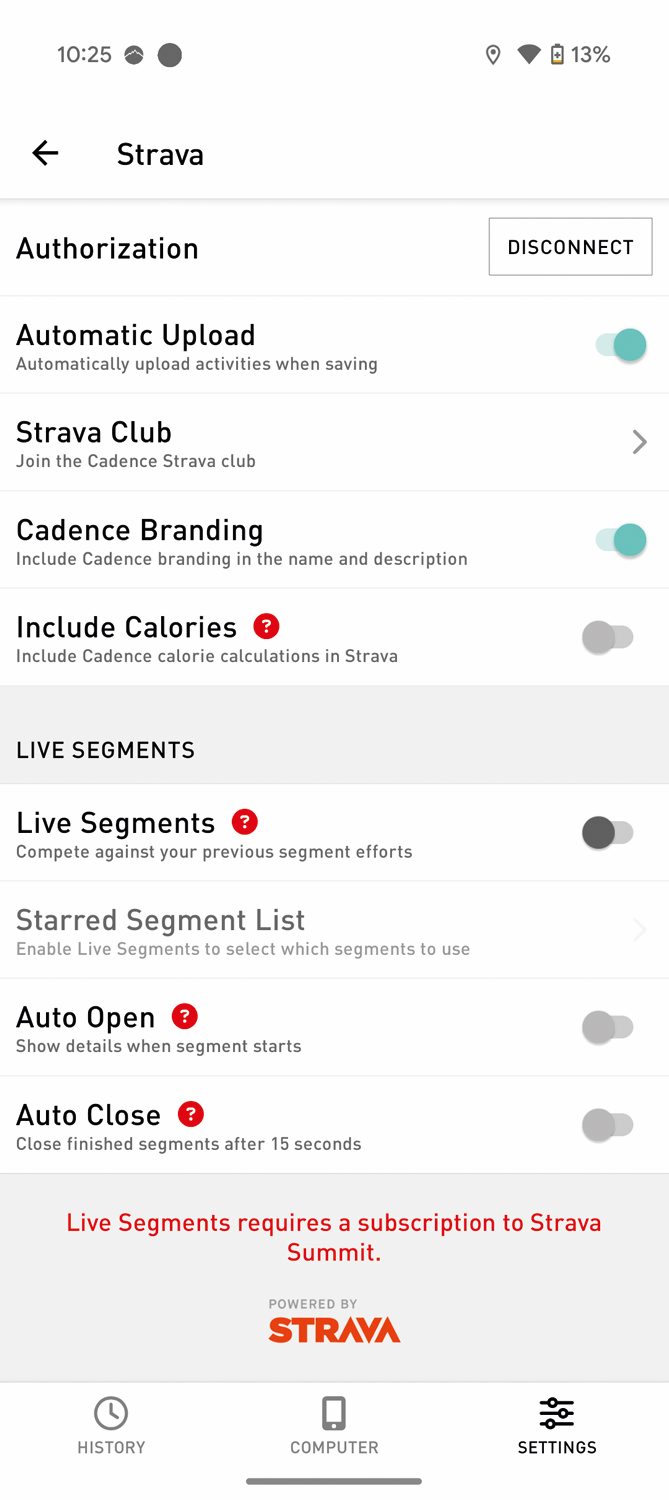669x1500 pixels.
Task: Switch to the Computer tab
Action: 334,1426
